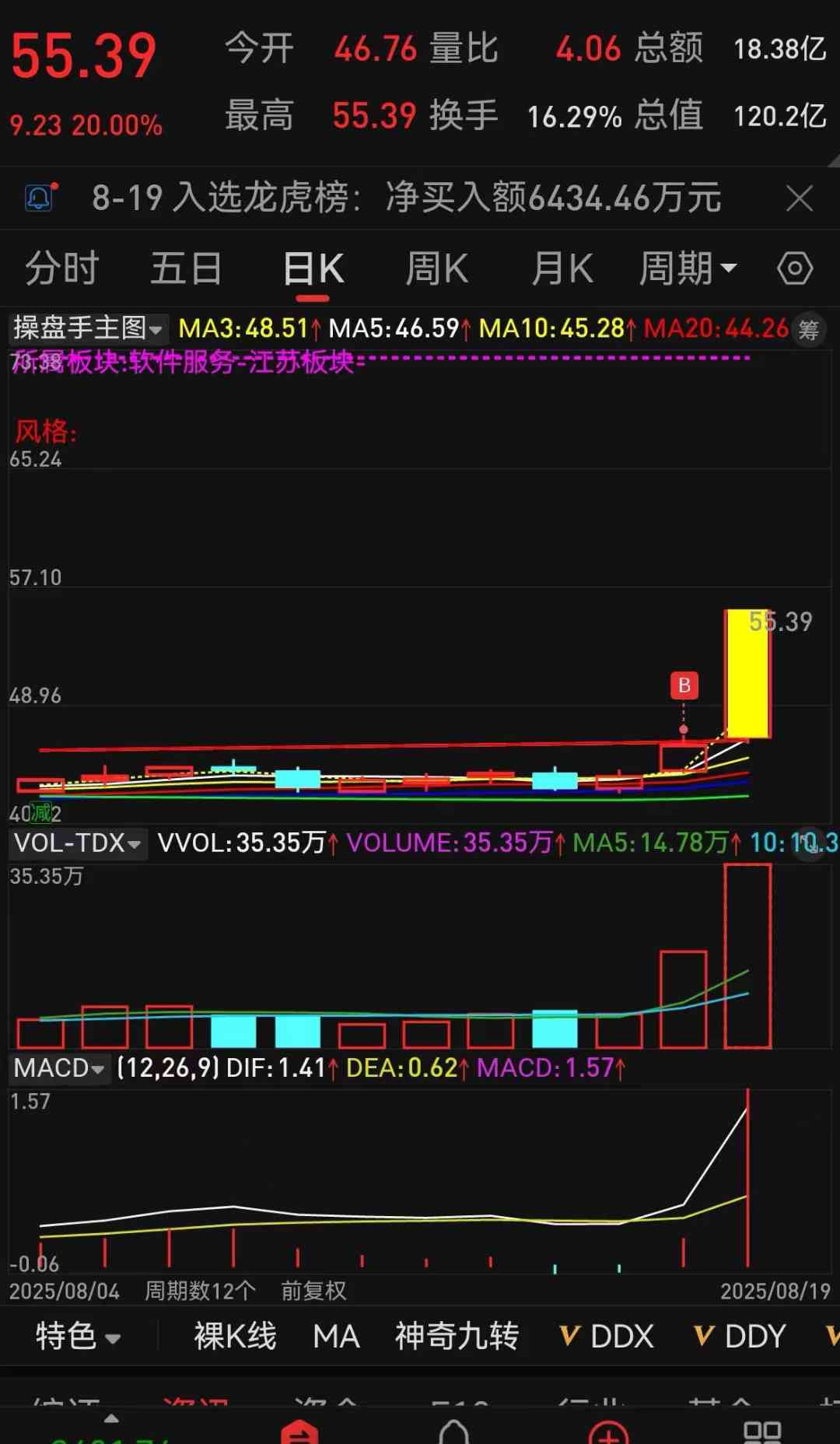Switch to the 月K chart tab
Screen dimensions: 840x1444
point(562,269)
